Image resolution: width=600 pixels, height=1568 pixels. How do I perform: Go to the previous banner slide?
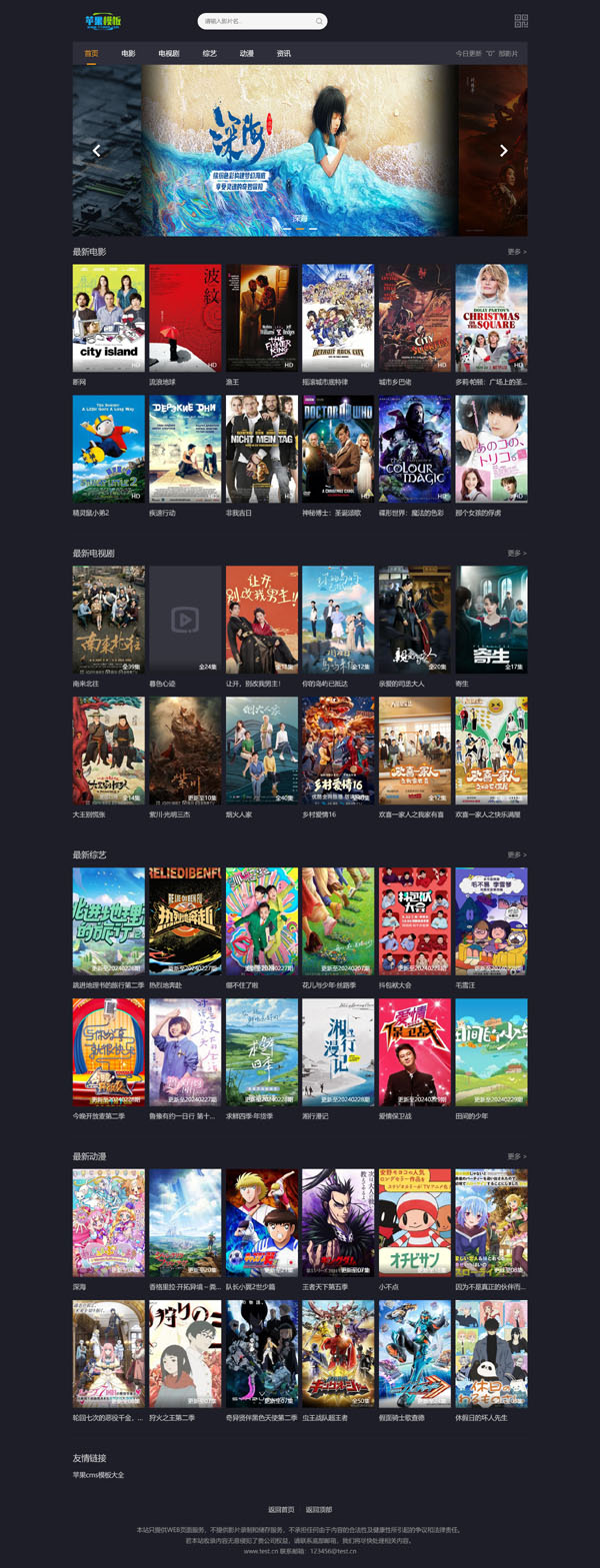[x=96, y=151]
